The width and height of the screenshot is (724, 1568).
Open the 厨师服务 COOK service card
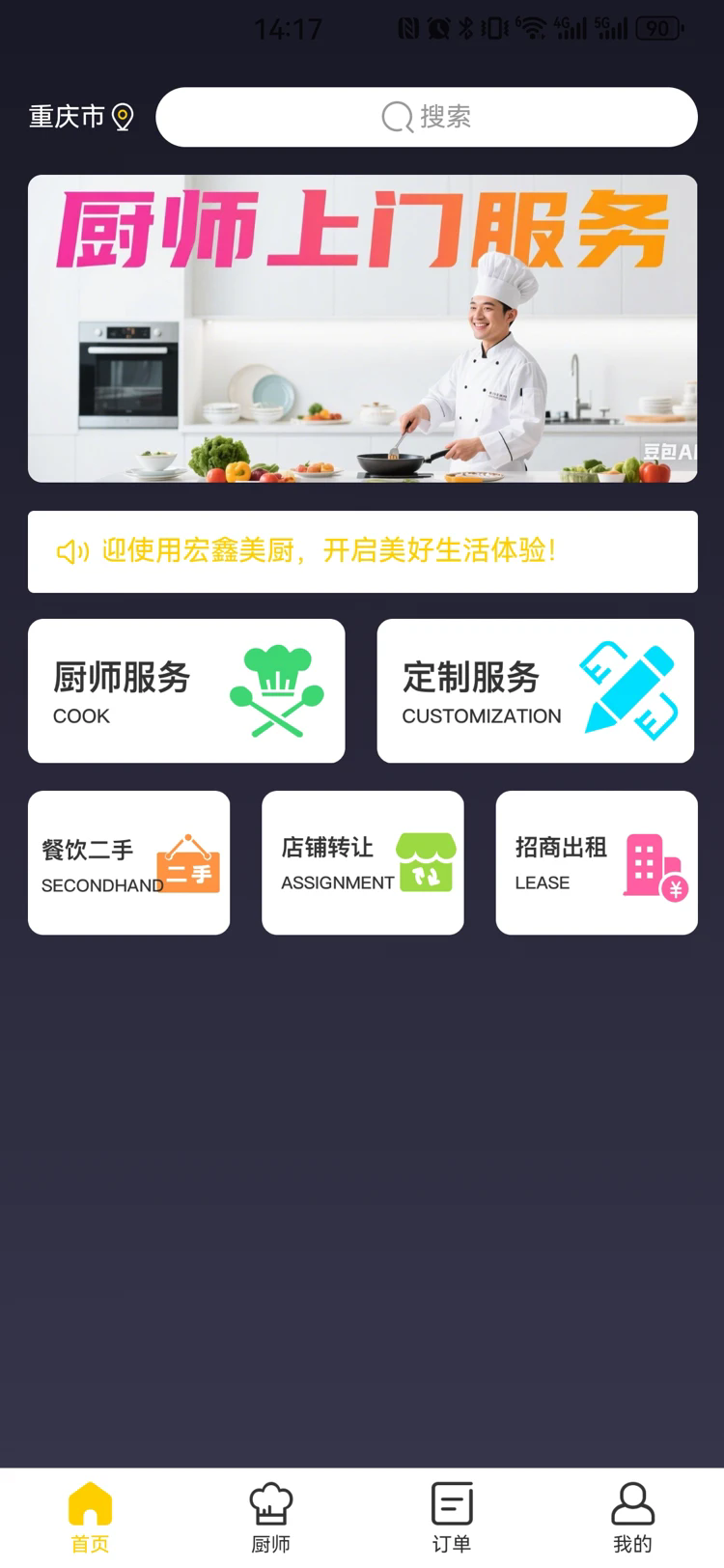[x=186, y=690]
